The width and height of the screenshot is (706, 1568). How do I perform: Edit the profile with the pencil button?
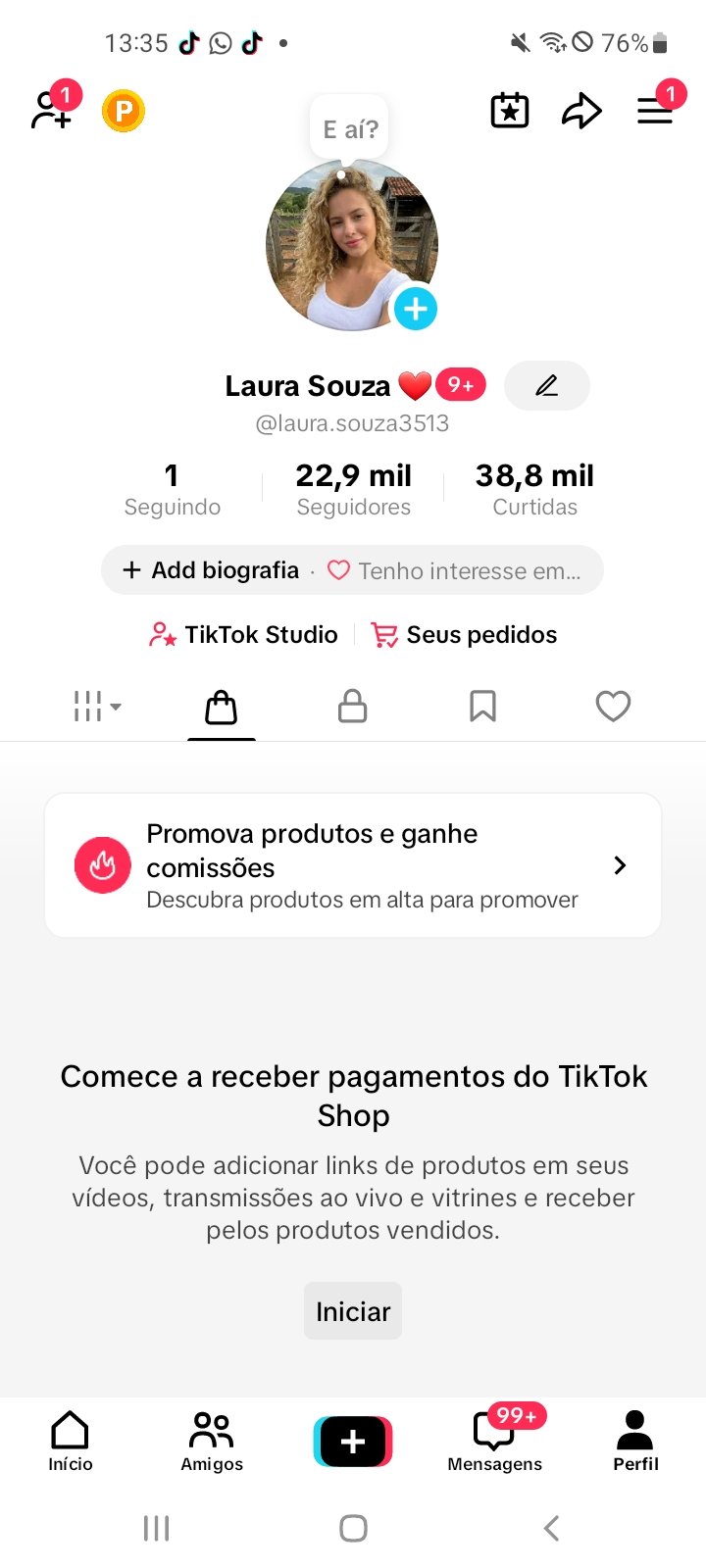(547, 385)
